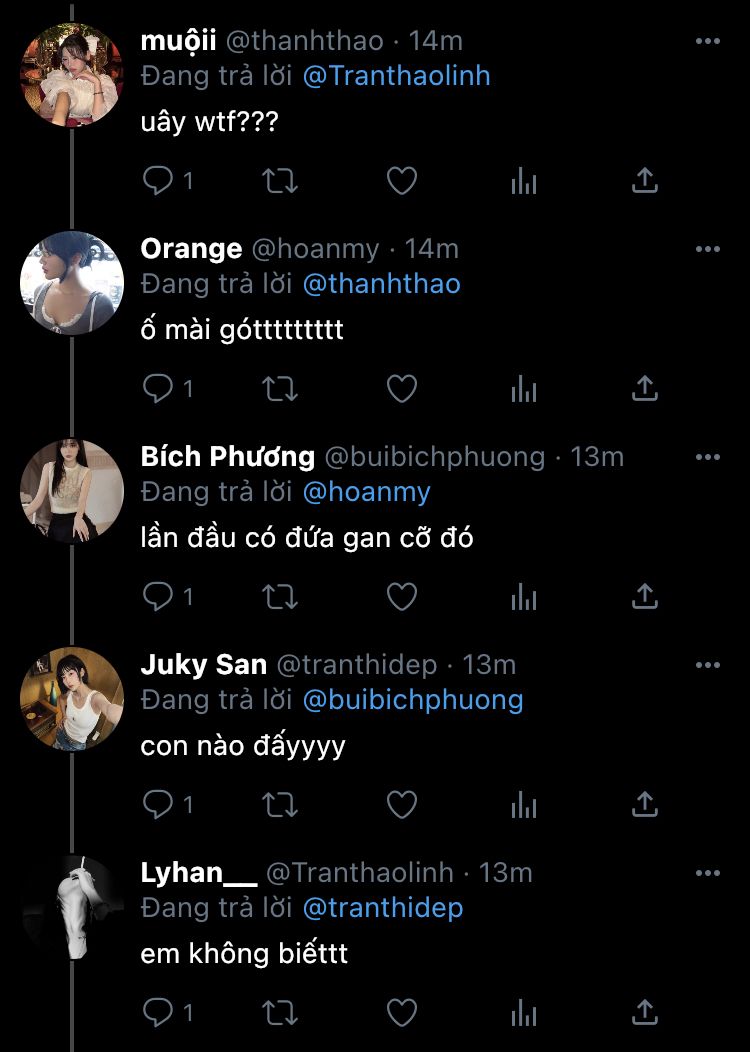Open the @buibichphuong mention link
Screen dimensions: 750x1052
pyautogui.click(x=412, y=700)
